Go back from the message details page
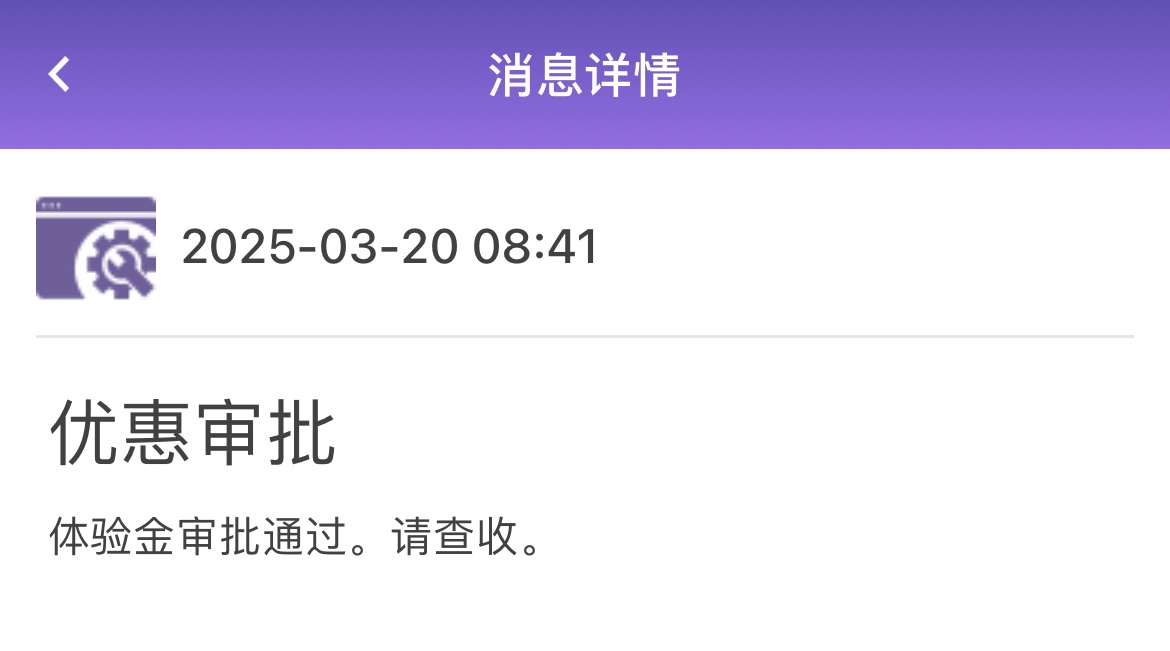This screenshot has width=1170, height=651. pyautogui.click(x=59, y=75)
